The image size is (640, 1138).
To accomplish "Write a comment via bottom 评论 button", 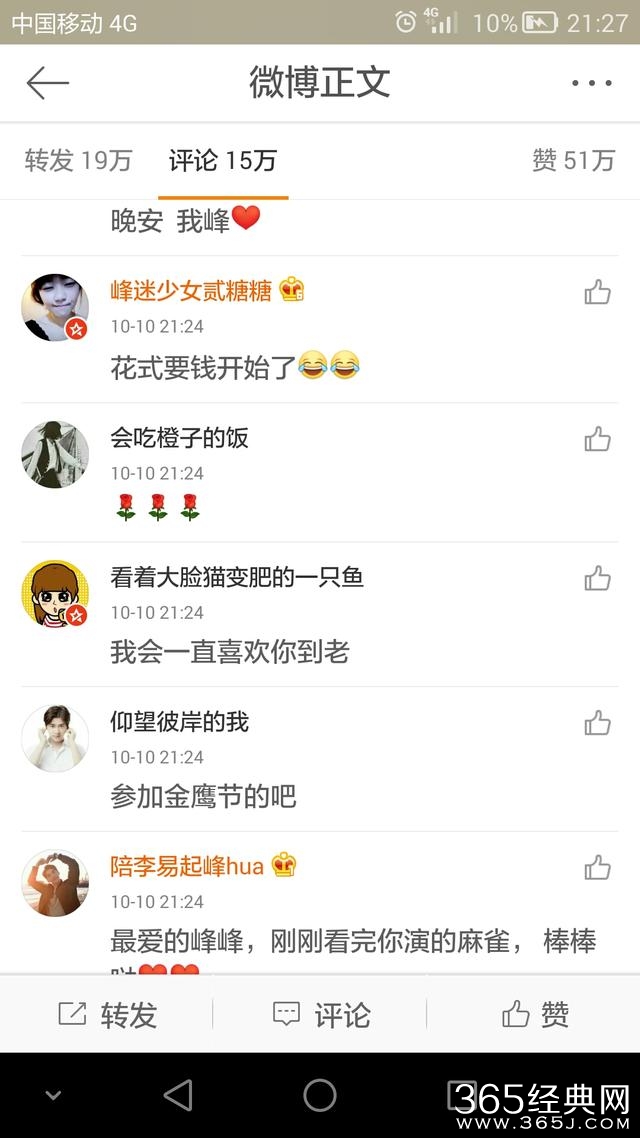I will pos(320,1015).
